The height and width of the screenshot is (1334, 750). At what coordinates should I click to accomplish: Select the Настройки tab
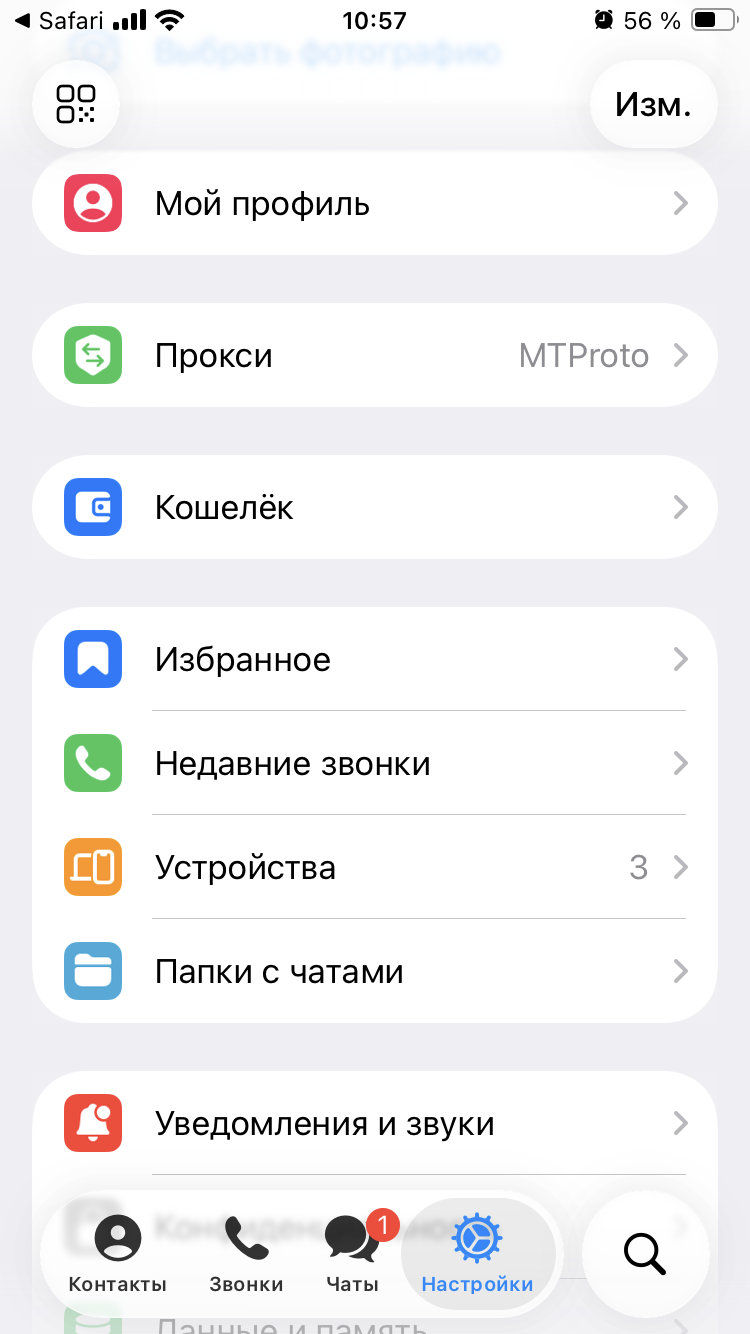click(x=478, y=1254)
